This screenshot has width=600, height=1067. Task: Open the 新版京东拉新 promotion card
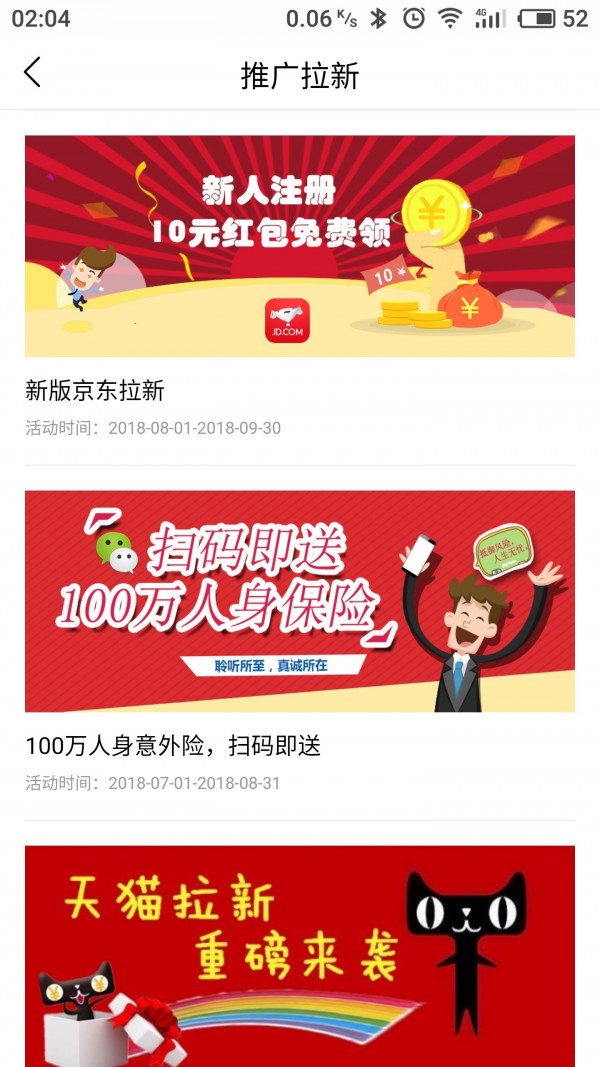pyautogui.click(x=300, y=246)
